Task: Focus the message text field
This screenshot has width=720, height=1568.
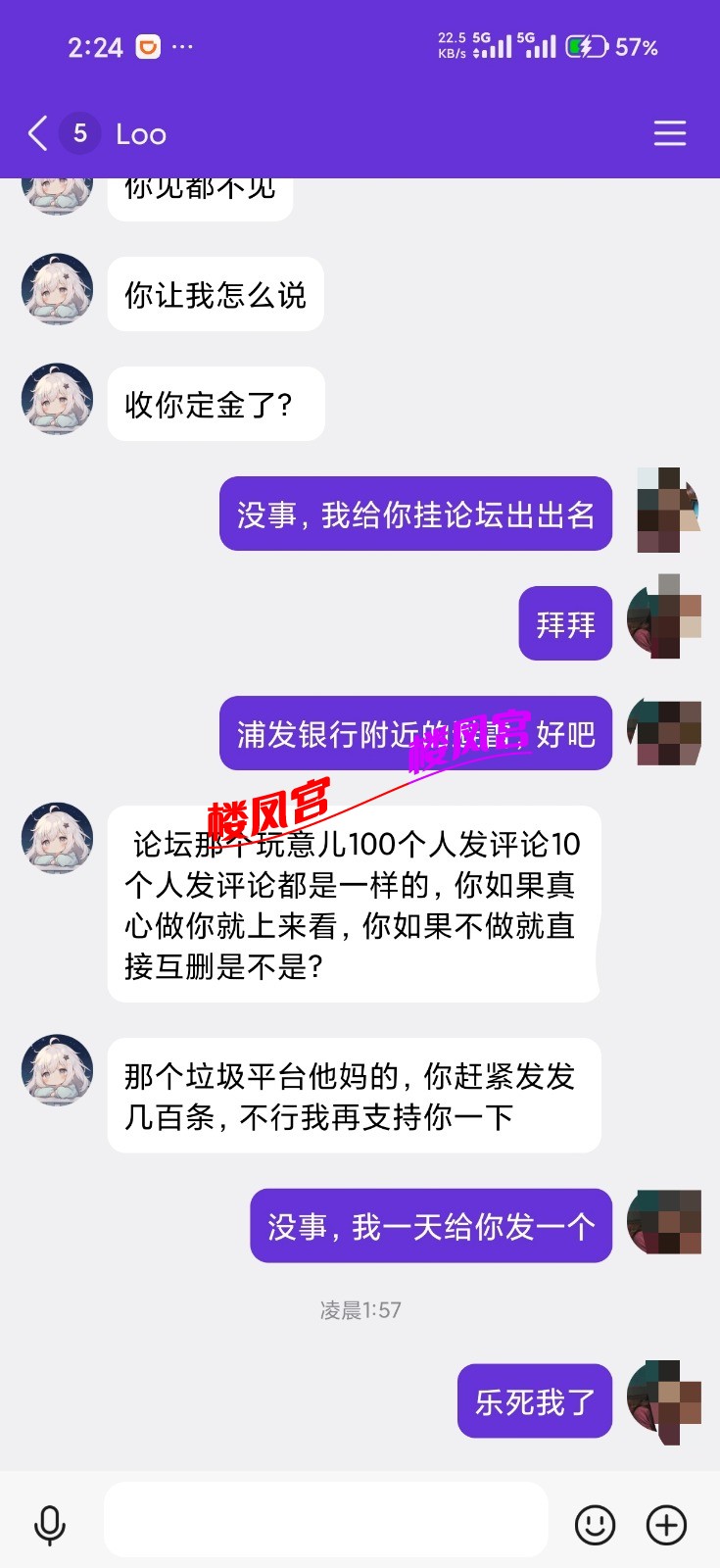Action: [325, 1520]
